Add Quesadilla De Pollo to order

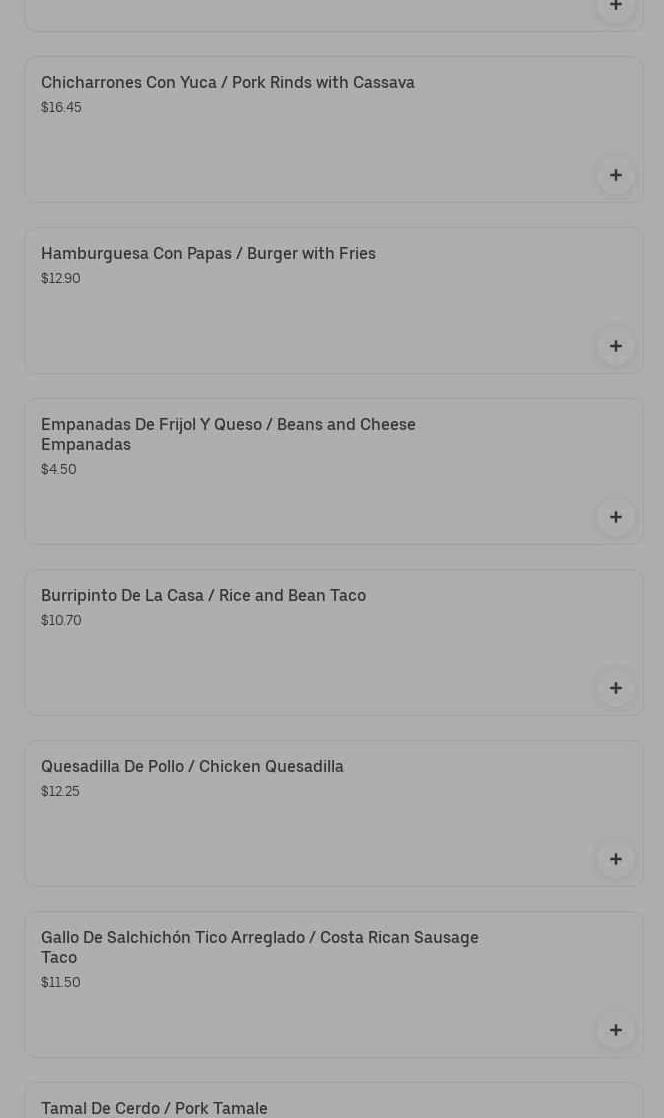[616, 859]
